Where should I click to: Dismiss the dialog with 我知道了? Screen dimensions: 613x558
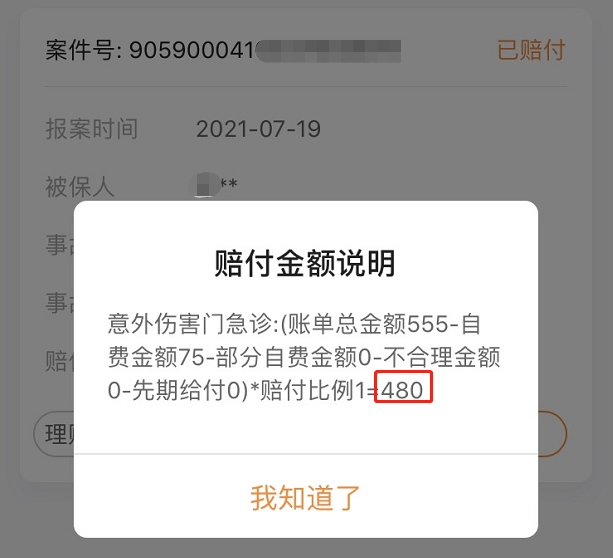point(305,497)
